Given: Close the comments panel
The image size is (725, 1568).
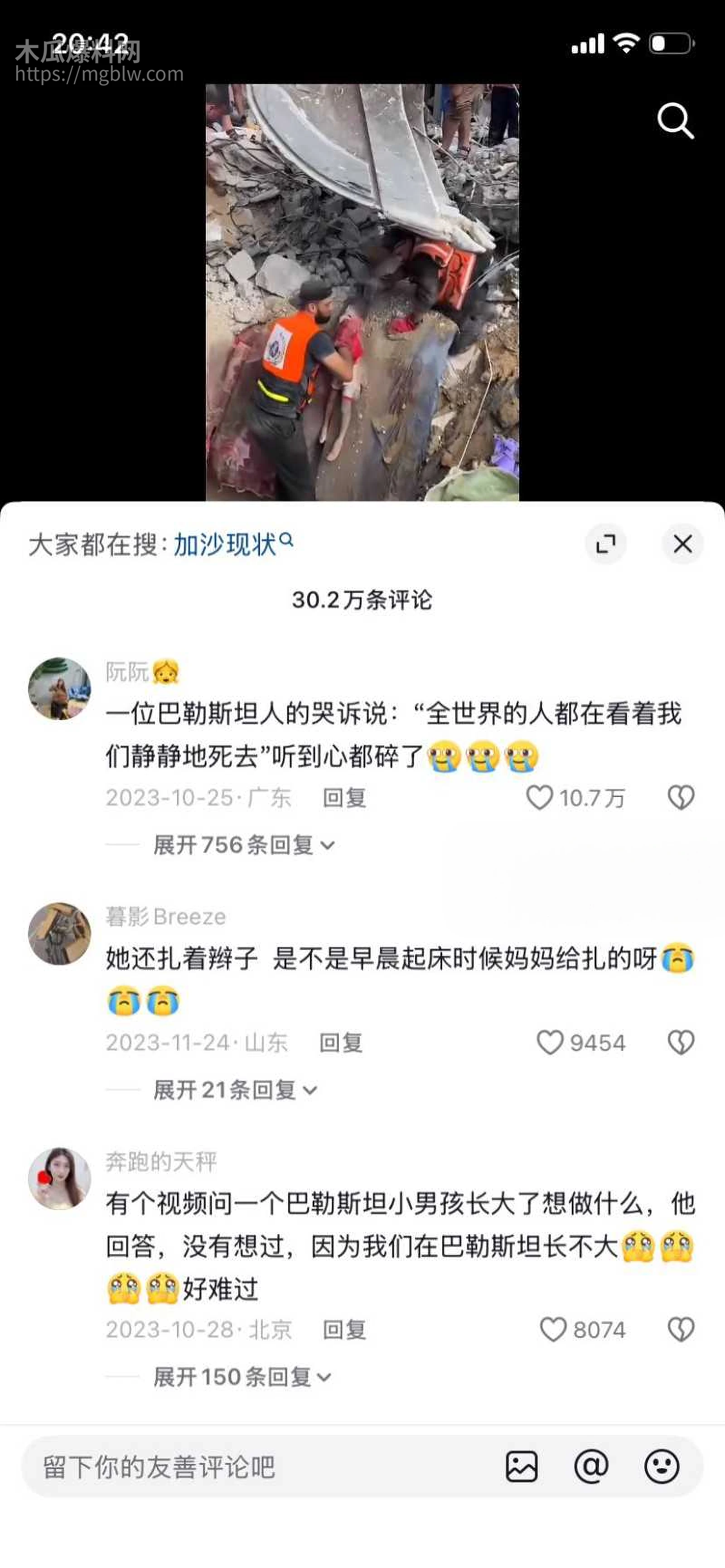Looking at the screenshot, I should [682, 544].
